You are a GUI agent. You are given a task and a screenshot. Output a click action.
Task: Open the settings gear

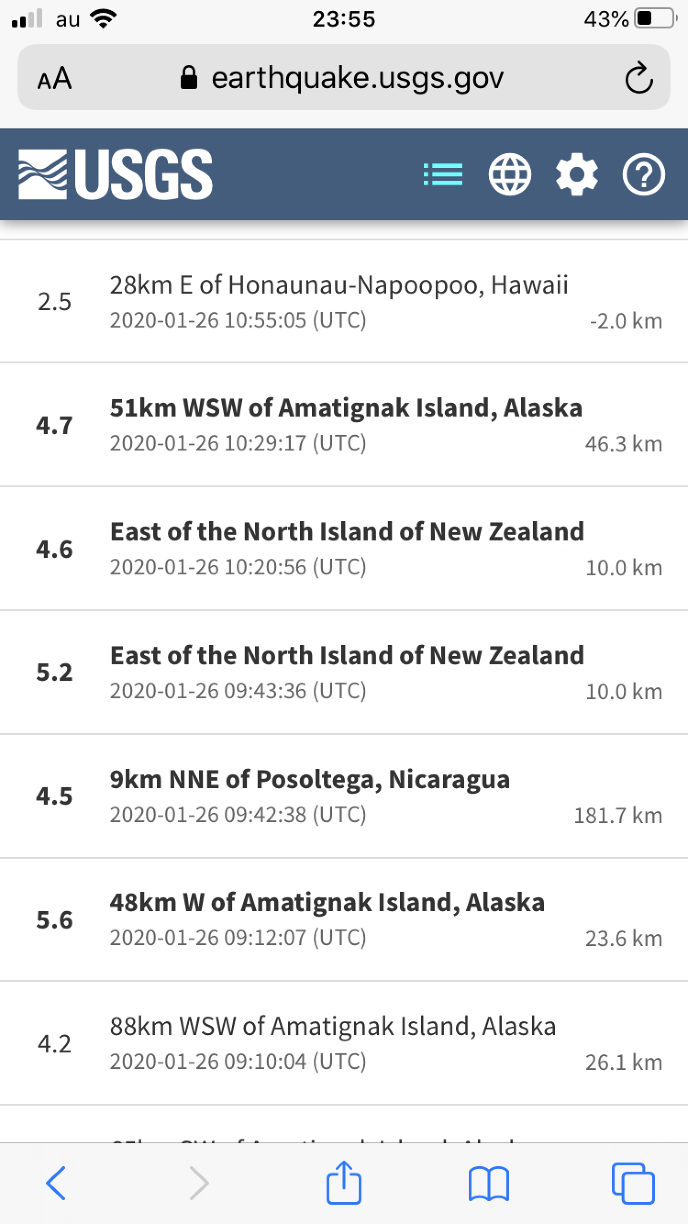pyautogui.click(x=576, y=176)
